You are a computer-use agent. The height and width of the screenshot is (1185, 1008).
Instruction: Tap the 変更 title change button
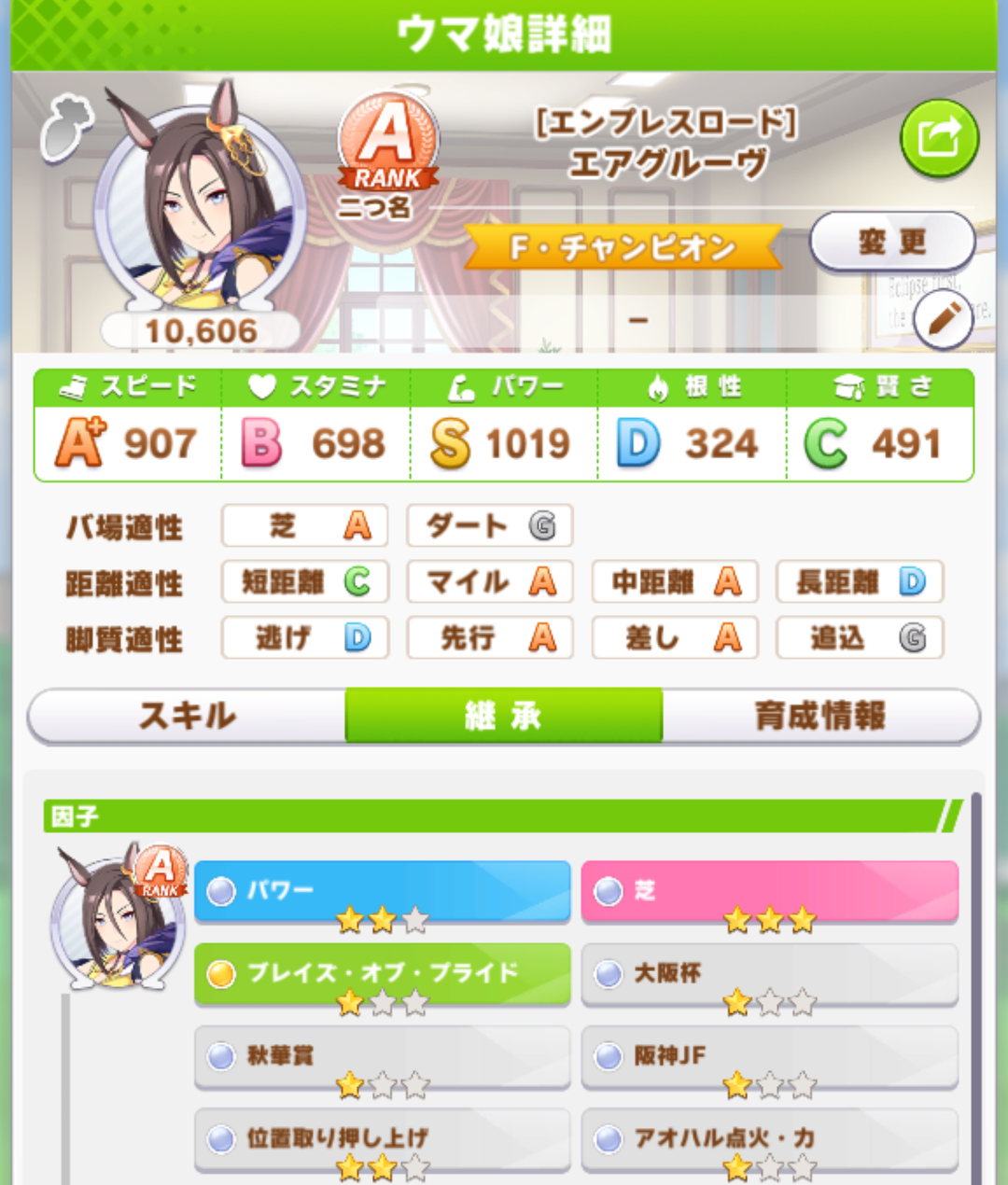coord(891,242)
